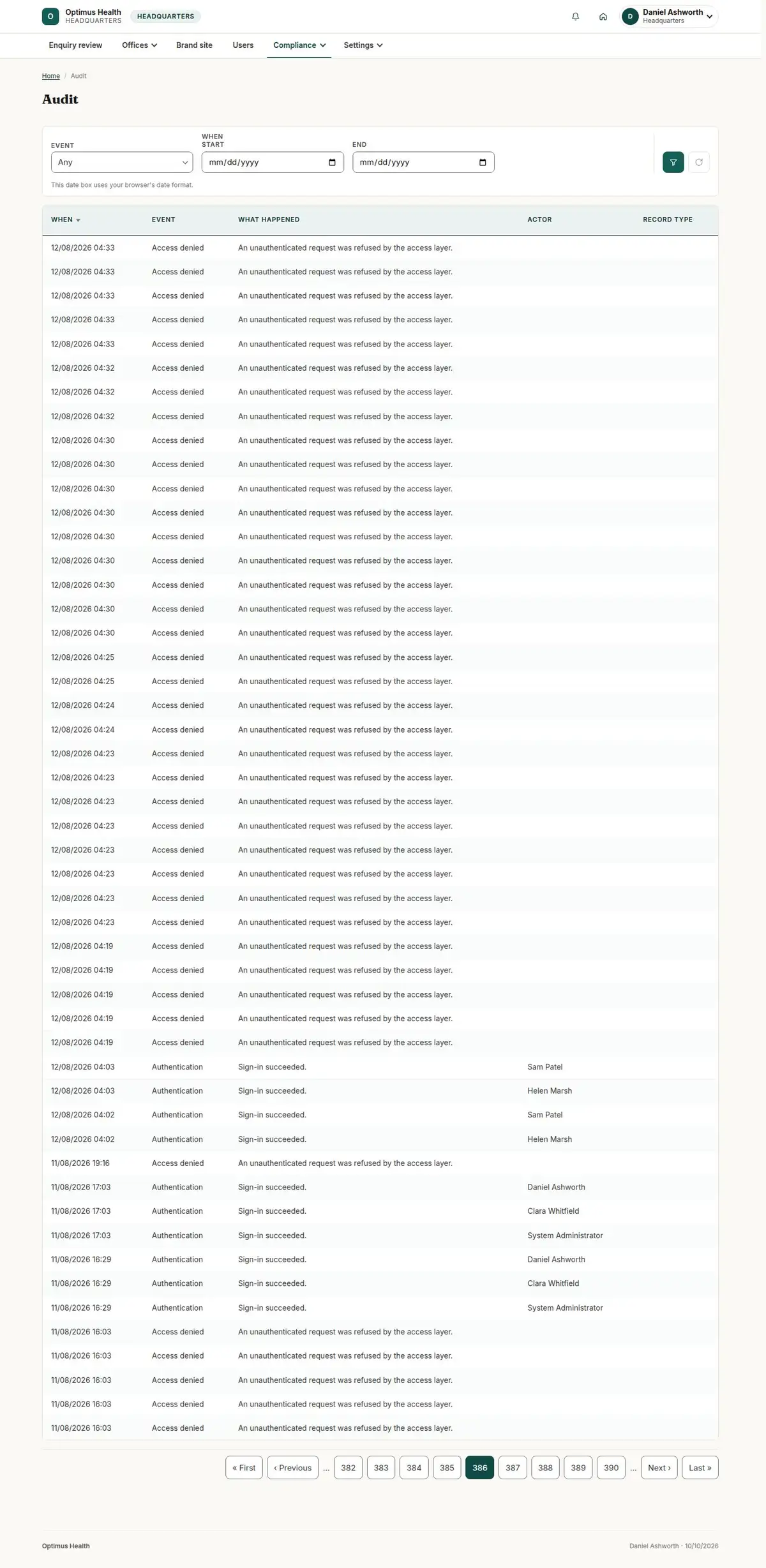Open Enquiry review in the navigation

pos(75,45)
